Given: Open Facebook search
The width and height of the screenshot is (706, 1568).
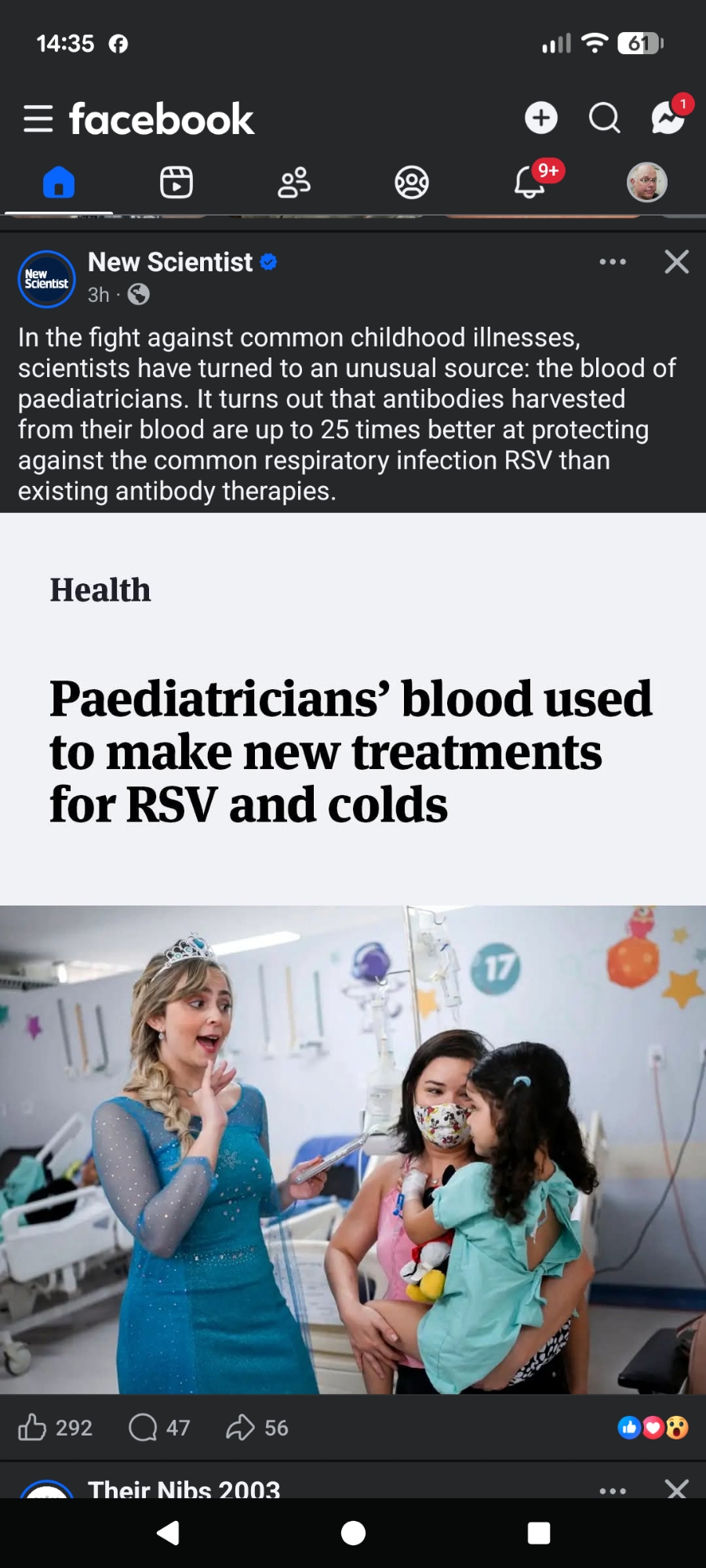Looking at the screenshot, I should [x=604, y=118].
